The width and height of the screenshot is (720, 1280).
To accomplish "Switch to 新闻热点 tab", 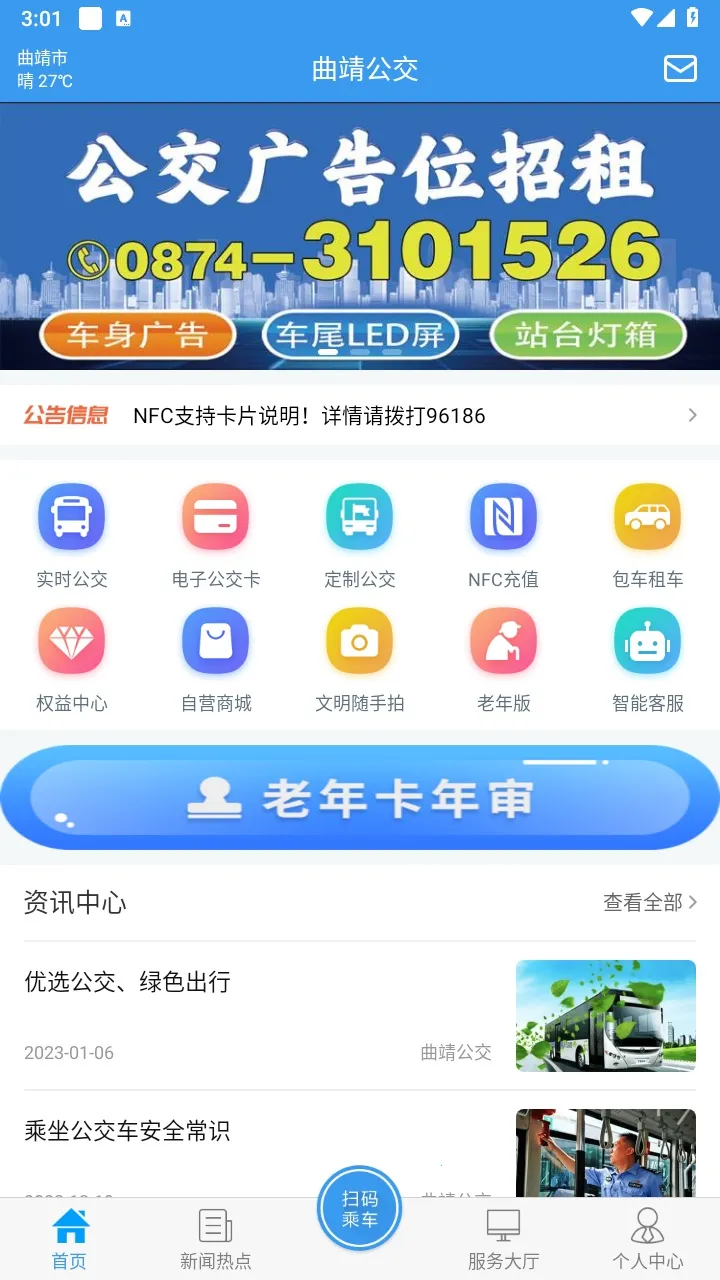I will tap(216, 1238).
